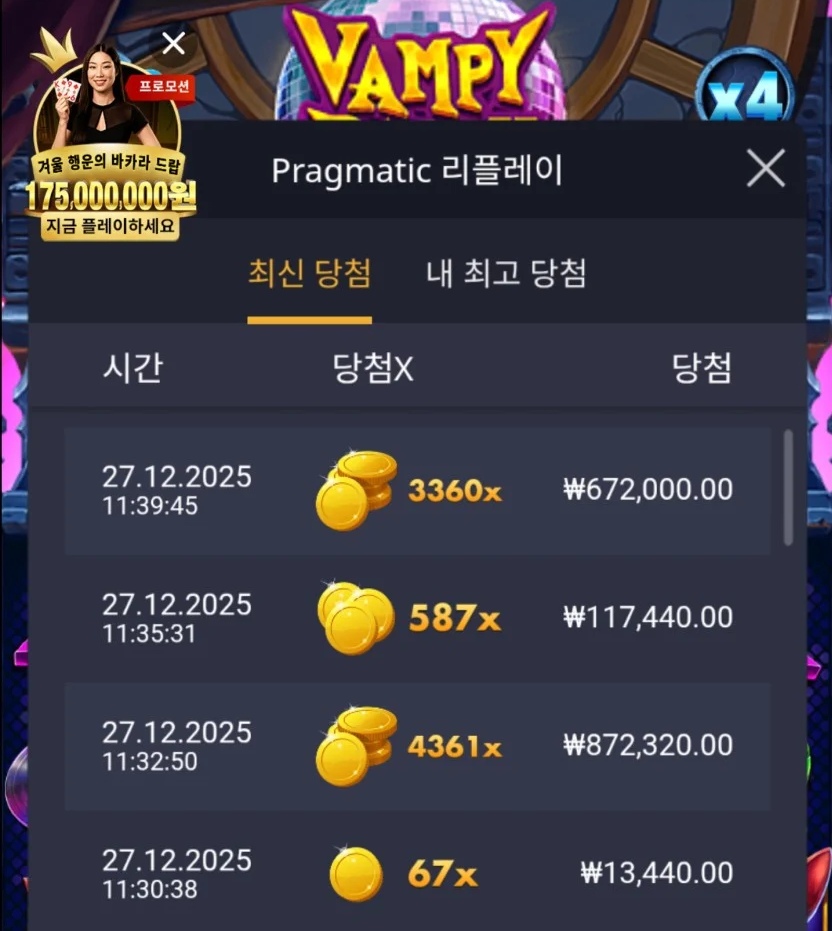
Task: Dismiss the baccarat drop promotion banner
Action: pos(174,42)
